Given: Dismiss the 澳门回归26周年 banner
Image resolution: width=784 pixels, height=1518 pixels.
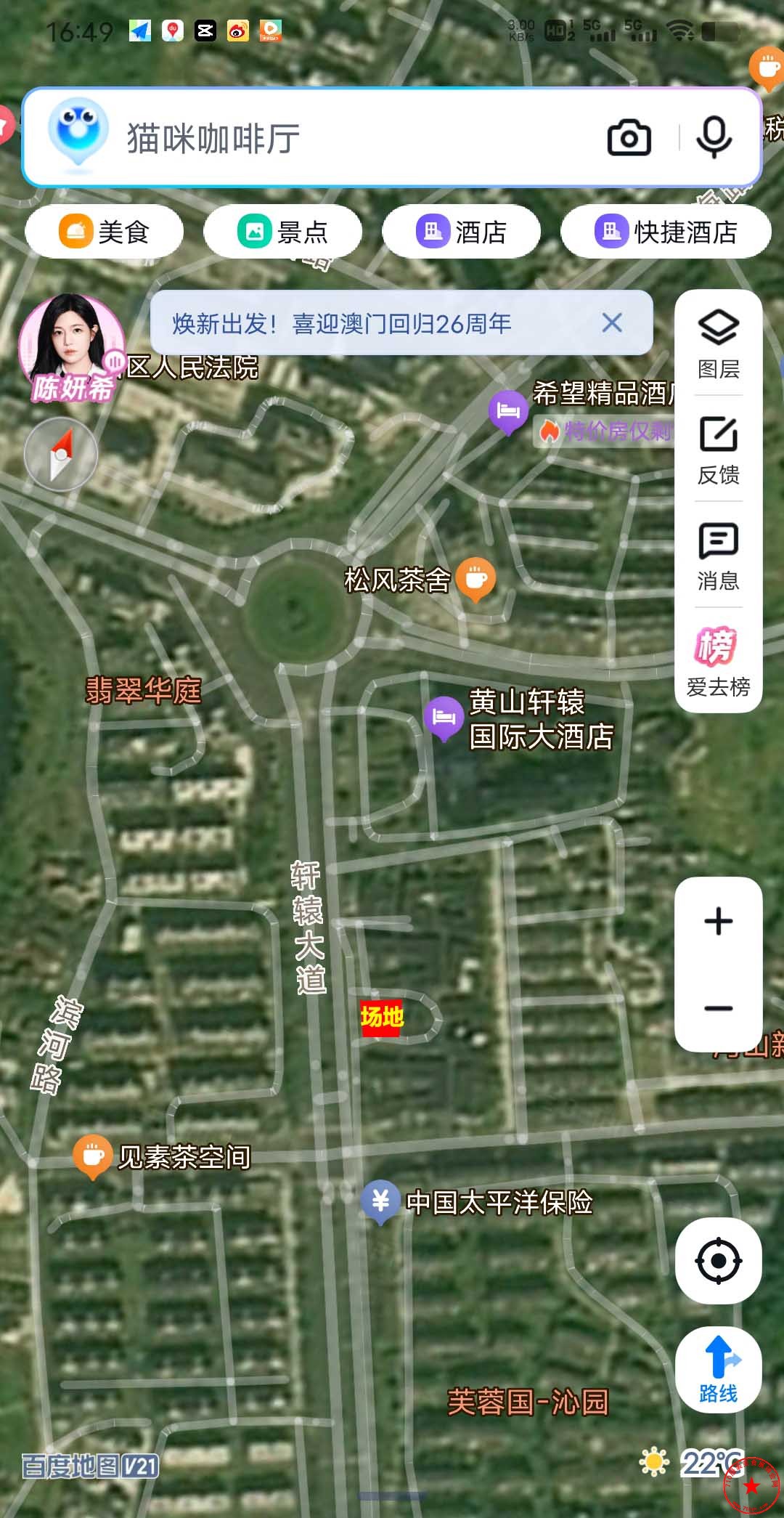Looking at the screenshot, I should pyautogui.click(x=612, y=324).
